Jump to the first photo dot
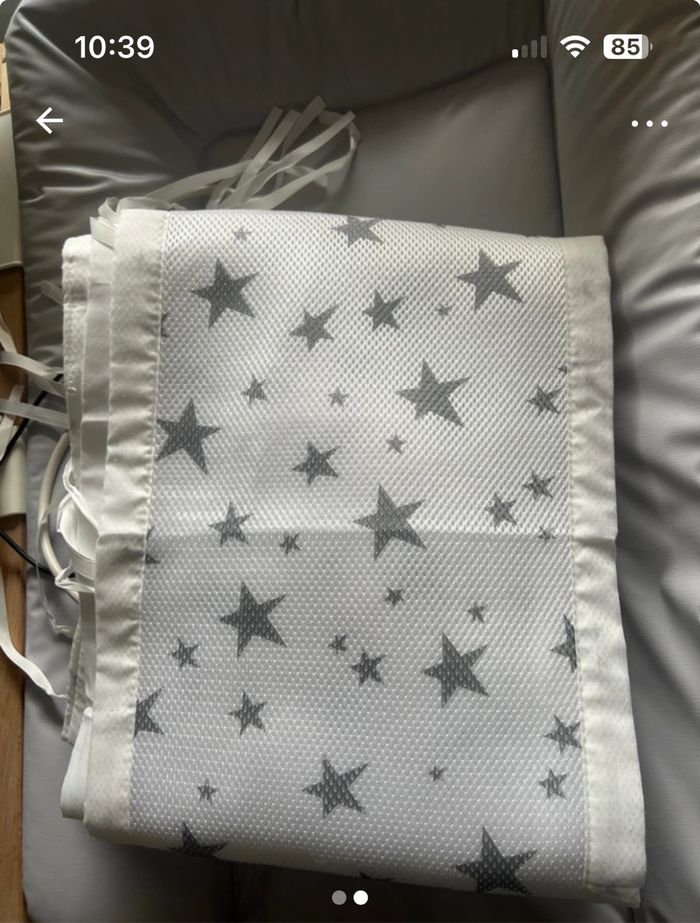Viewport: 700px width, 923px height. click(x=339, y=898)
